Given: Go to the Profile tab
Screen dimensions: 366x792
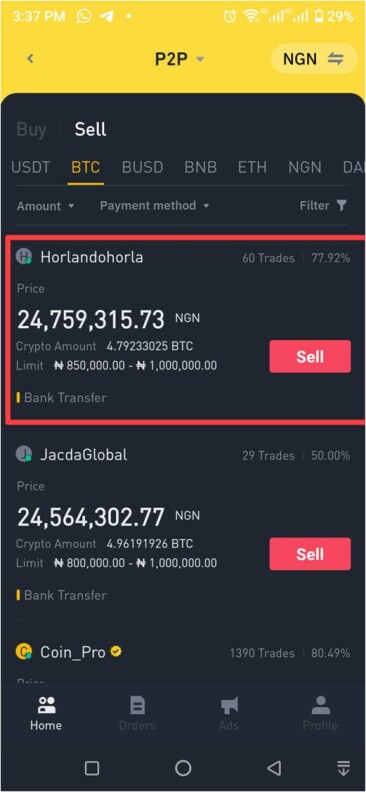Looking at the screenshot, I should click(x=320, y=713).
